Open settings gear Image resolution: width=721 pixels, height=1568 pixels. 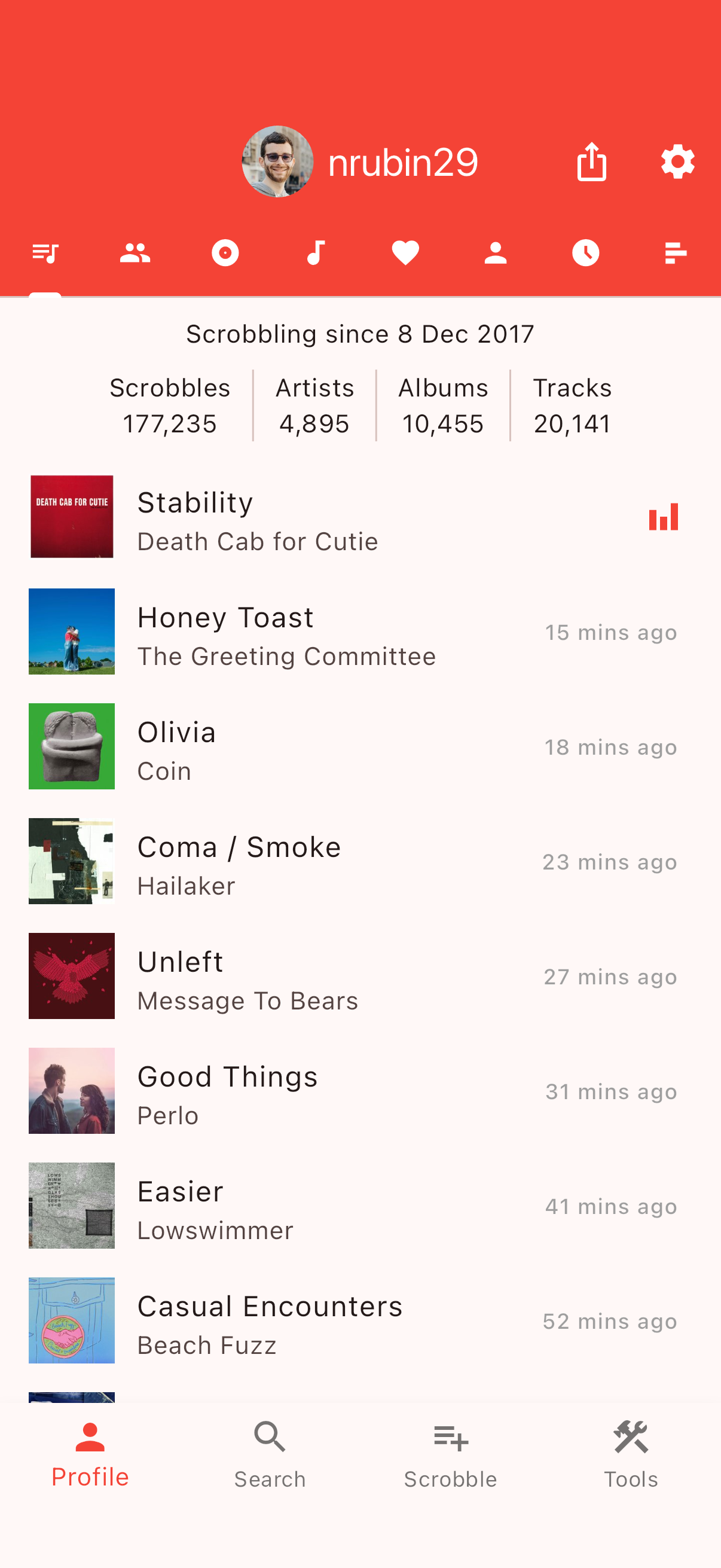point(677,162)
